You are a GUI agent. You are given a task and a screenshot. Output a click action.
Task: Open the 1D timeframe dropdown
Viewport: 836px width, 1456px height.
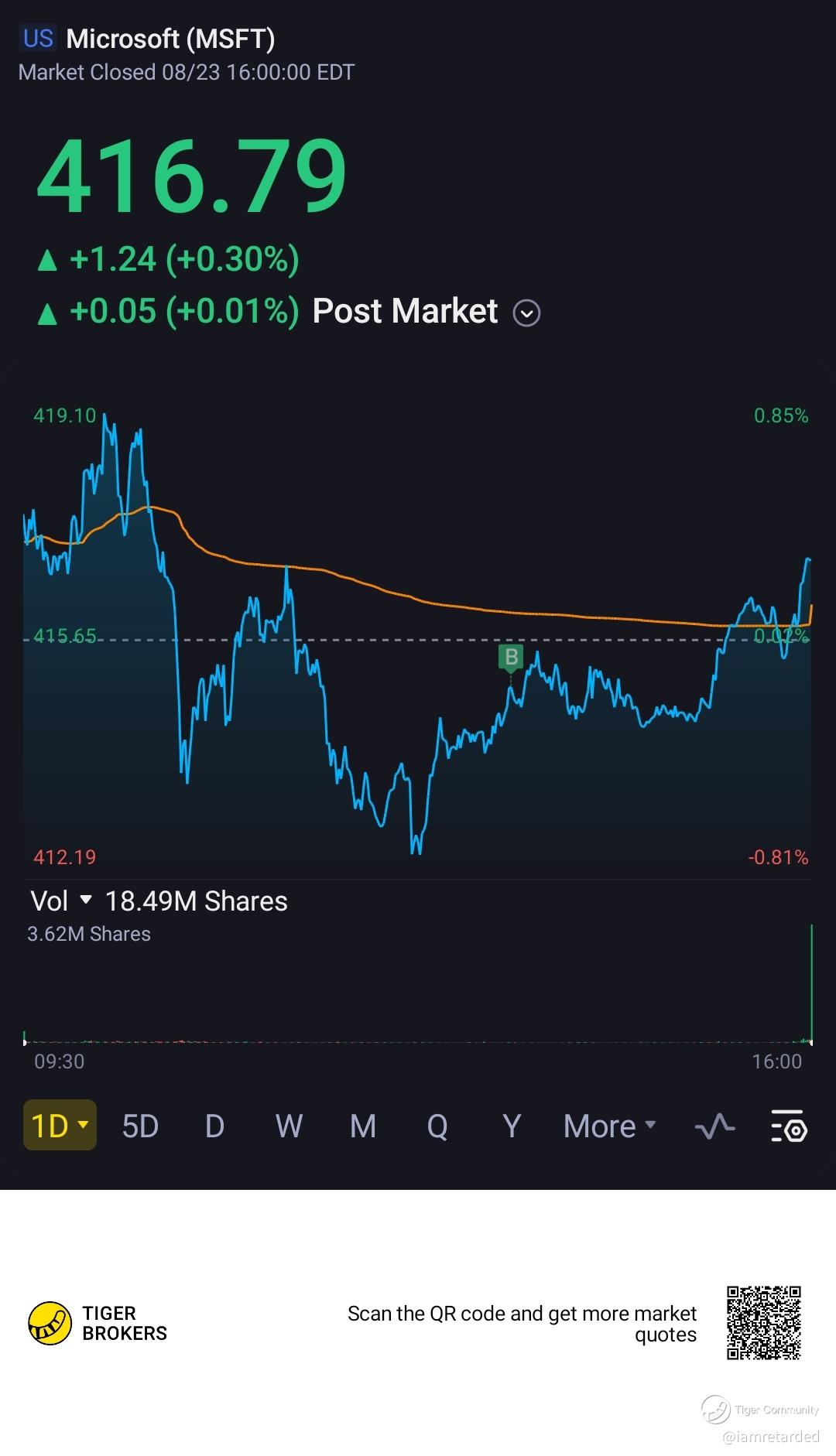[x=60, y=1126]
